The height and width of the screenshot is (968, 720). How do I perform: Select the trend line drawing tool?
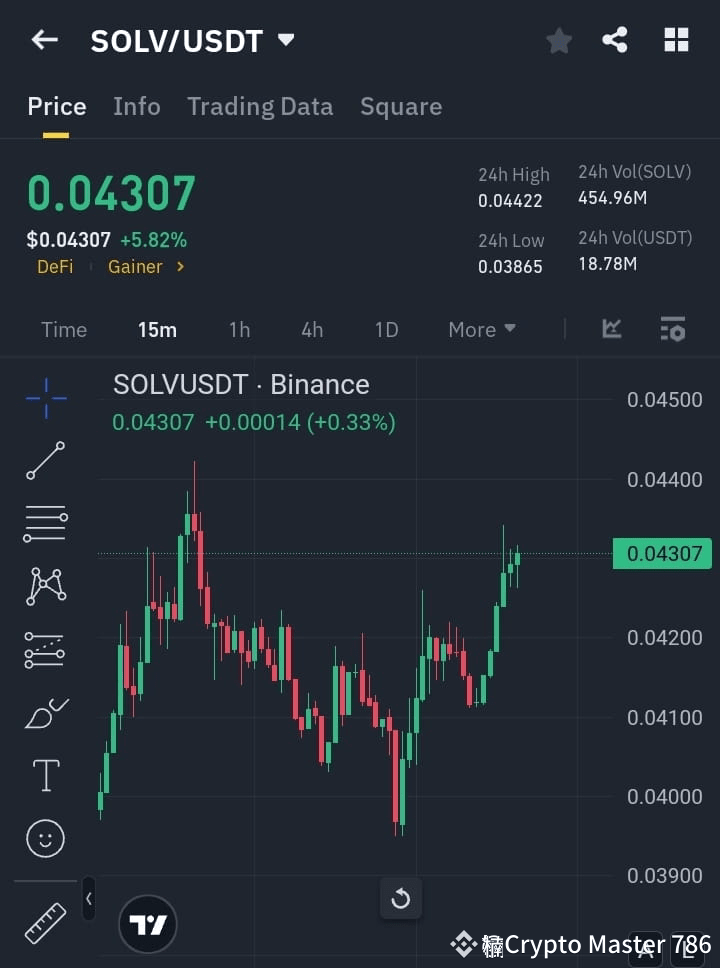[x=45, y=461]
